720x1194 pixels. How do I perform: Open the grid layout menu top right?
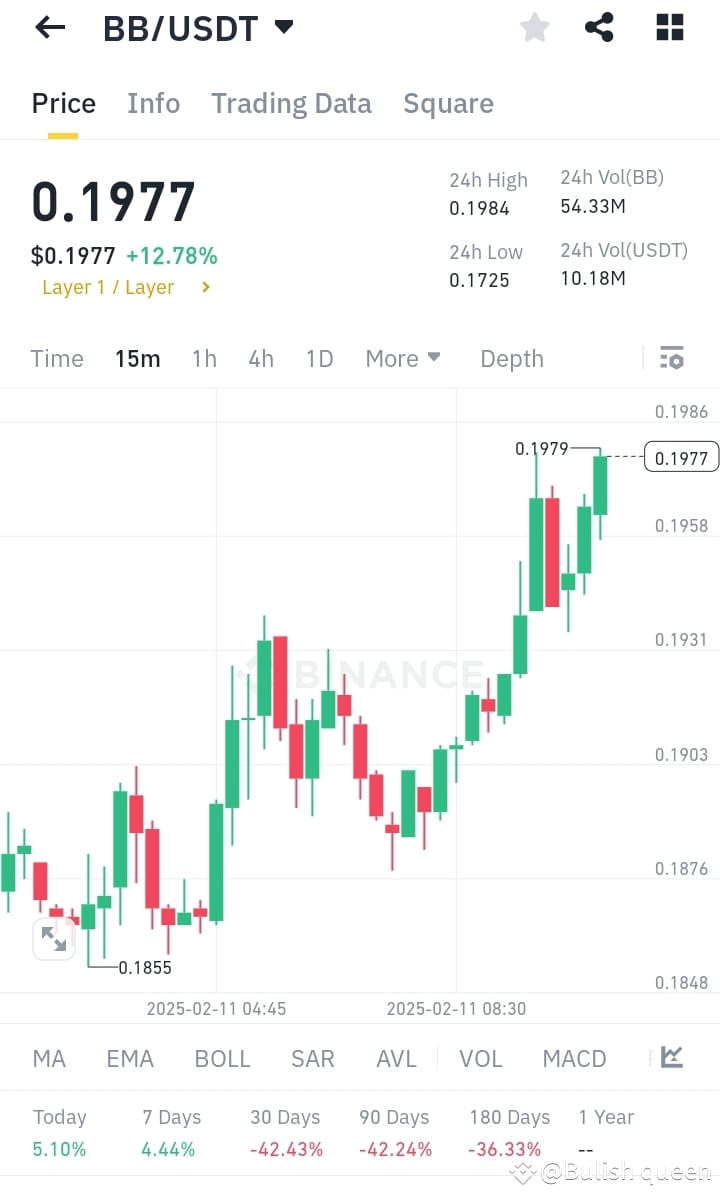(x=668, y=27)
